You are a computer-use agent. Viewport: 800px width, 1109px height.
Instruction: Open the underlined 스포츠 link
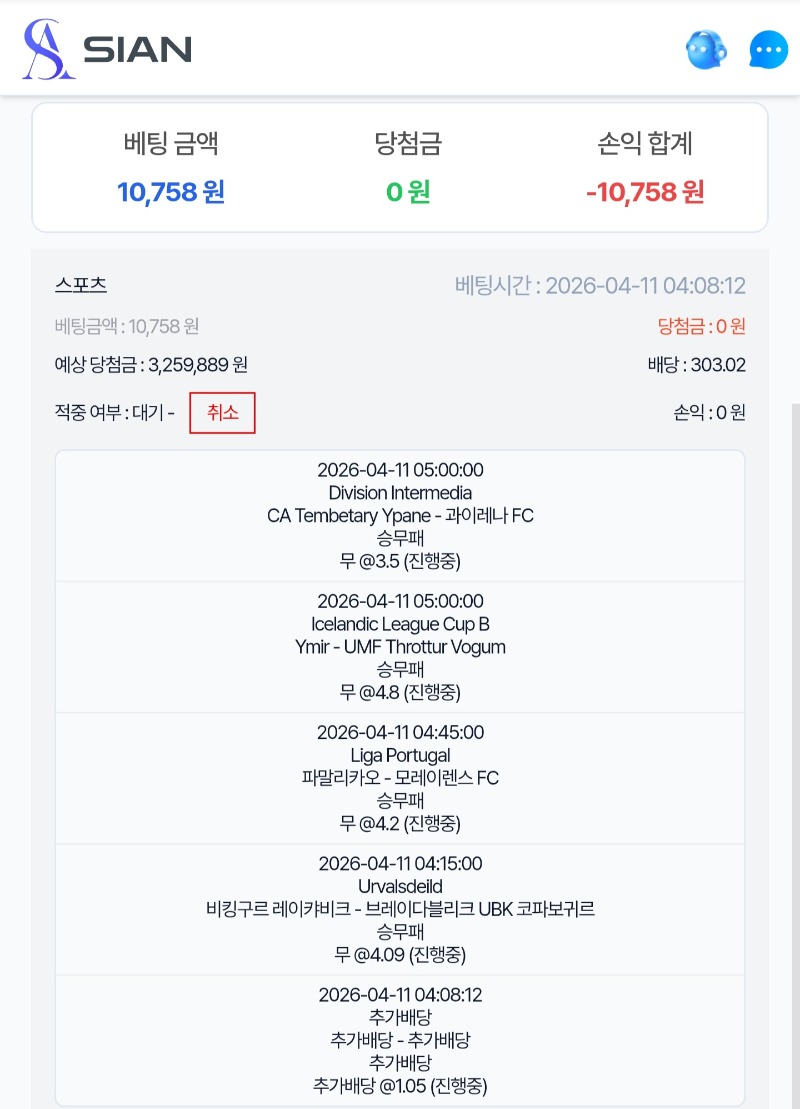[x=80, y=285]
